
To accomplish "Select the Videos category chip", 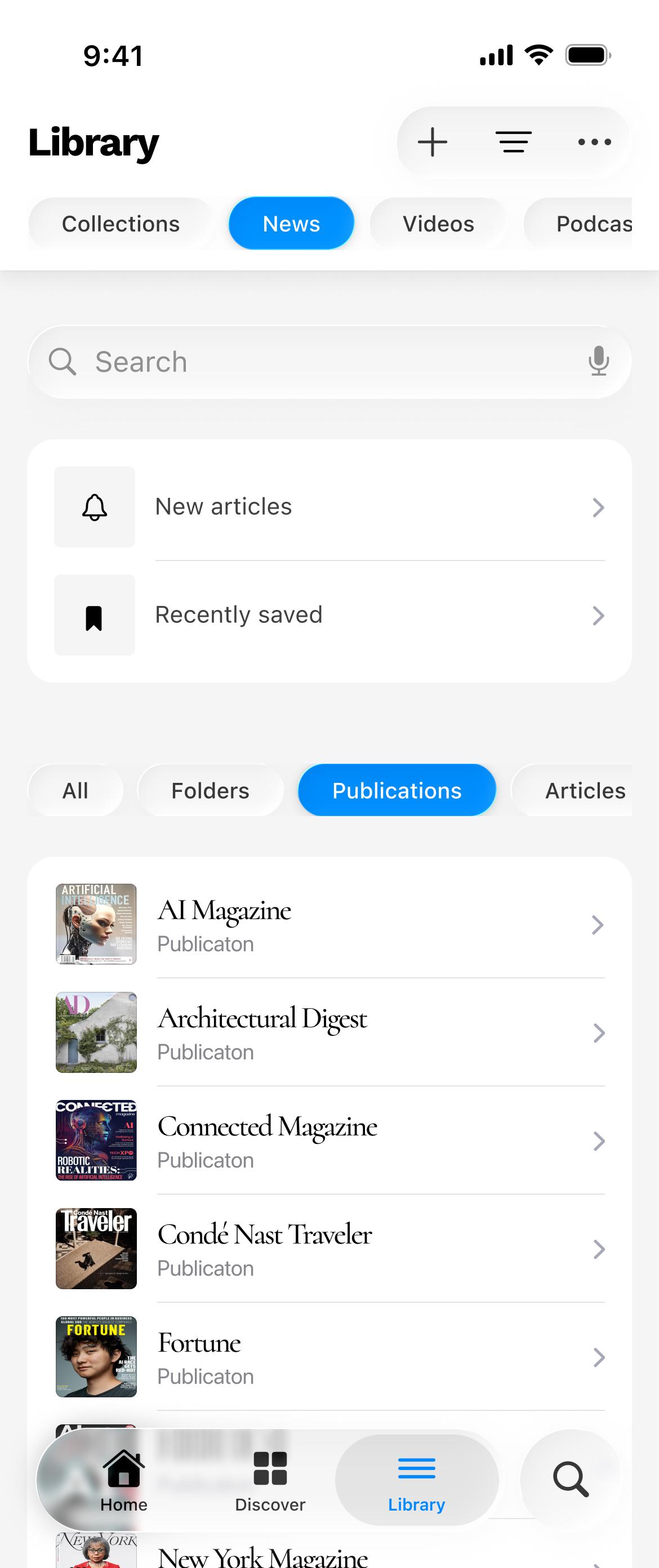I will (x=438, y=224).
